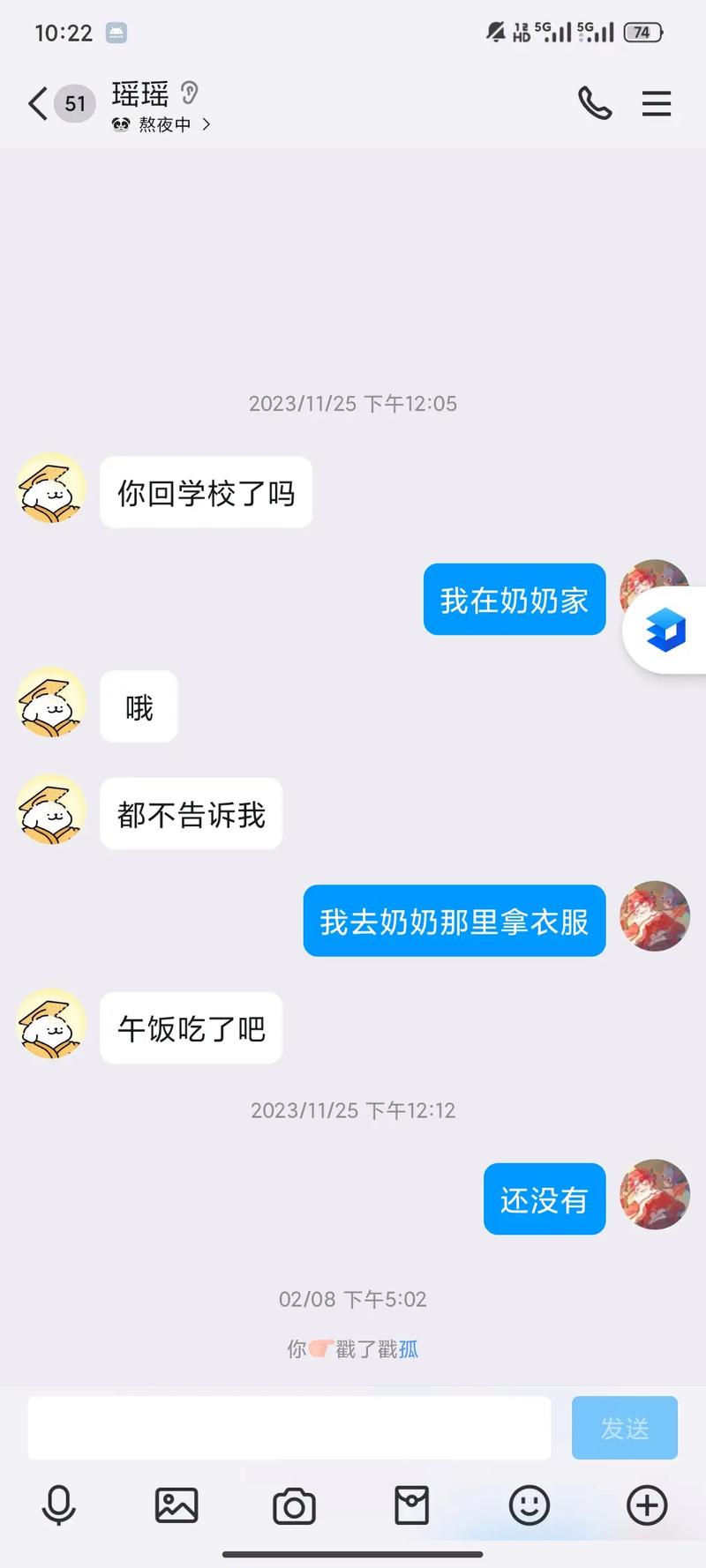Return to chat list with back arrow
This screenshot has width=706, height=1568.
tap(35, 103)
